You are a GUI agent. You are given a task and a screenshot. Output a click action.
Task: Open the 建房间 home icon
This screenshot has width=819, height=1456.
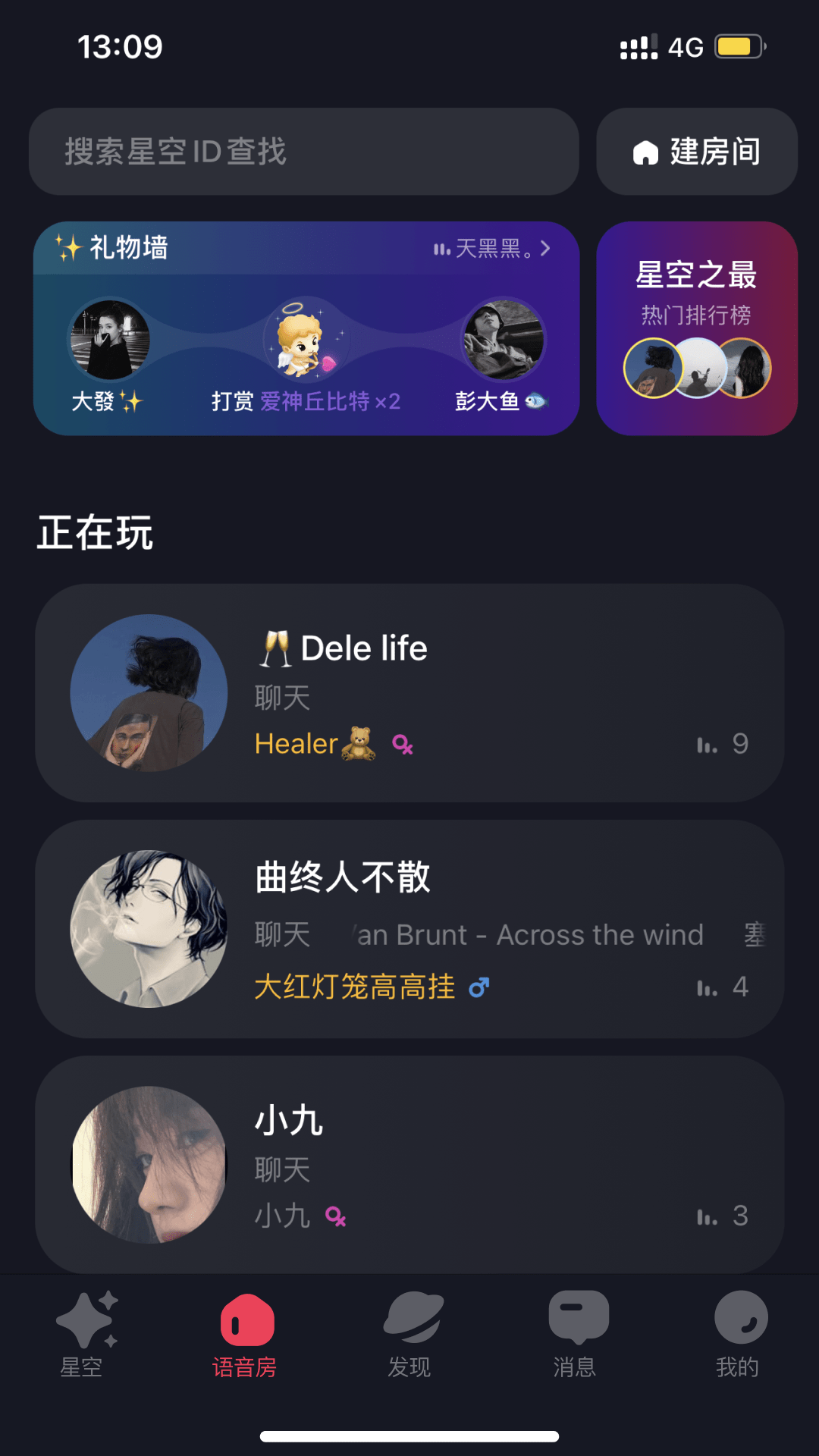[645, 152]
